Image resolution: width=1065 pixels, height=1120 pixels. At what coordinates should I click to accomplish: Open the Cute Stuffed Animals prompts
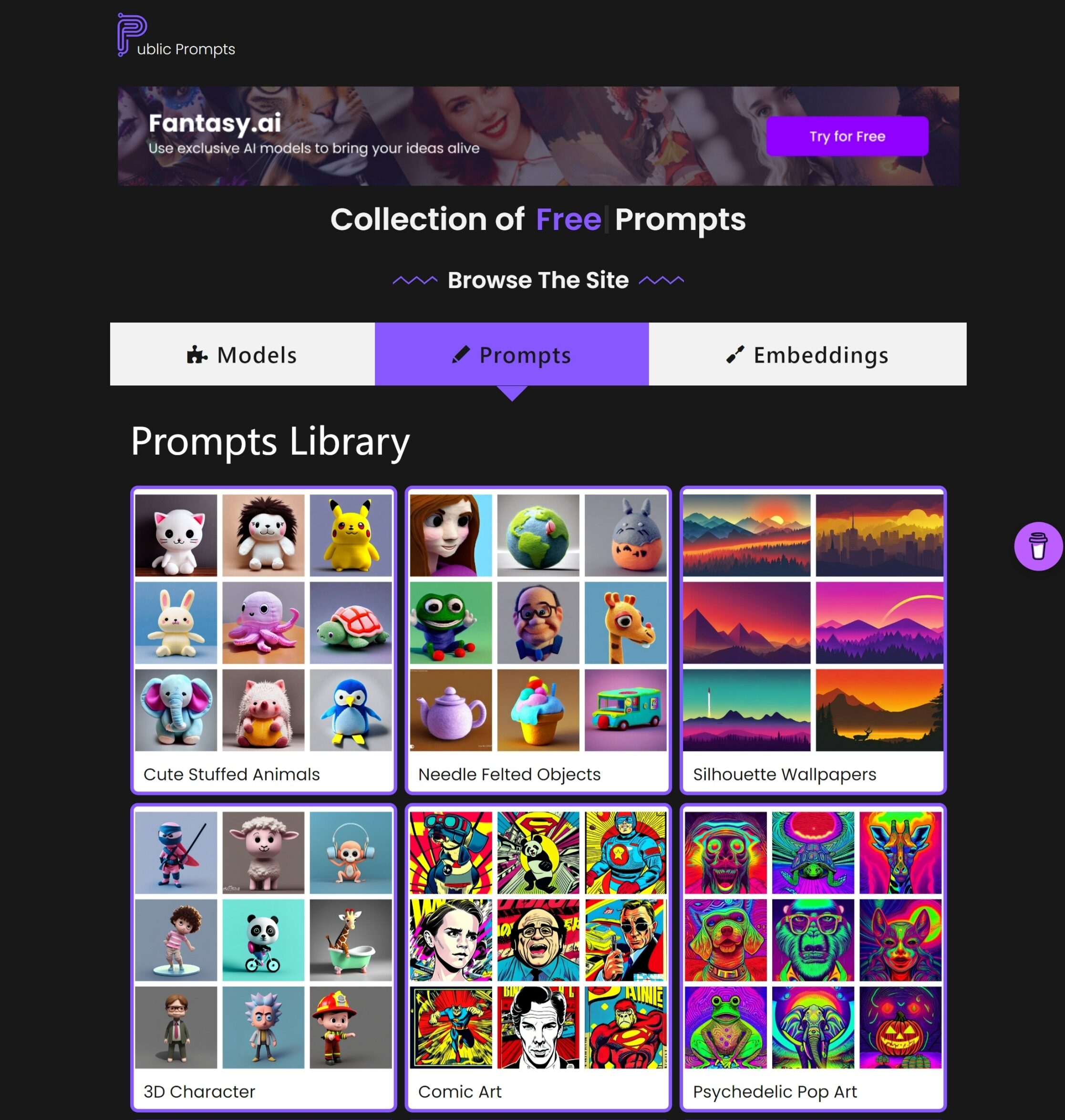pos(263,639)
